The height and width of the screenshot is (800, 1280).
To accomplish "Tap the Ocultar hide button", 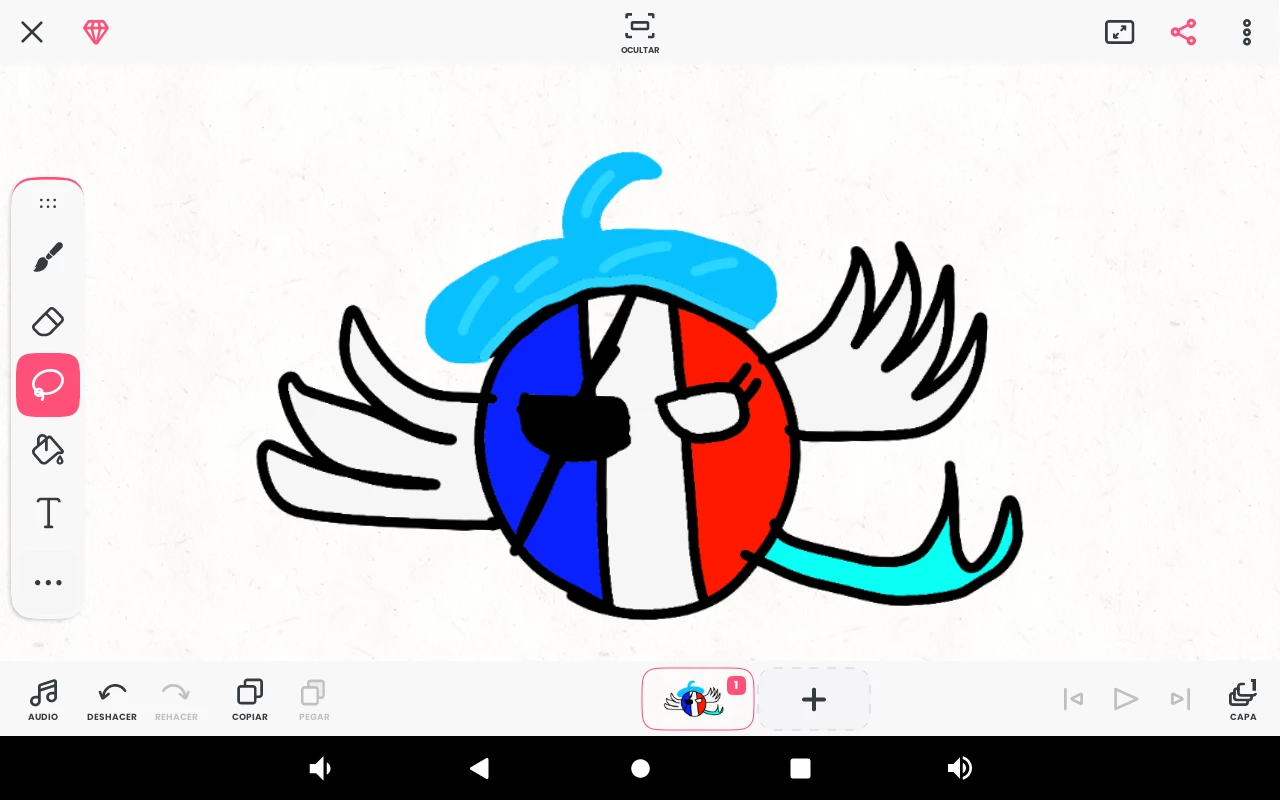I will pyautogui.click(x=640, y=33).
